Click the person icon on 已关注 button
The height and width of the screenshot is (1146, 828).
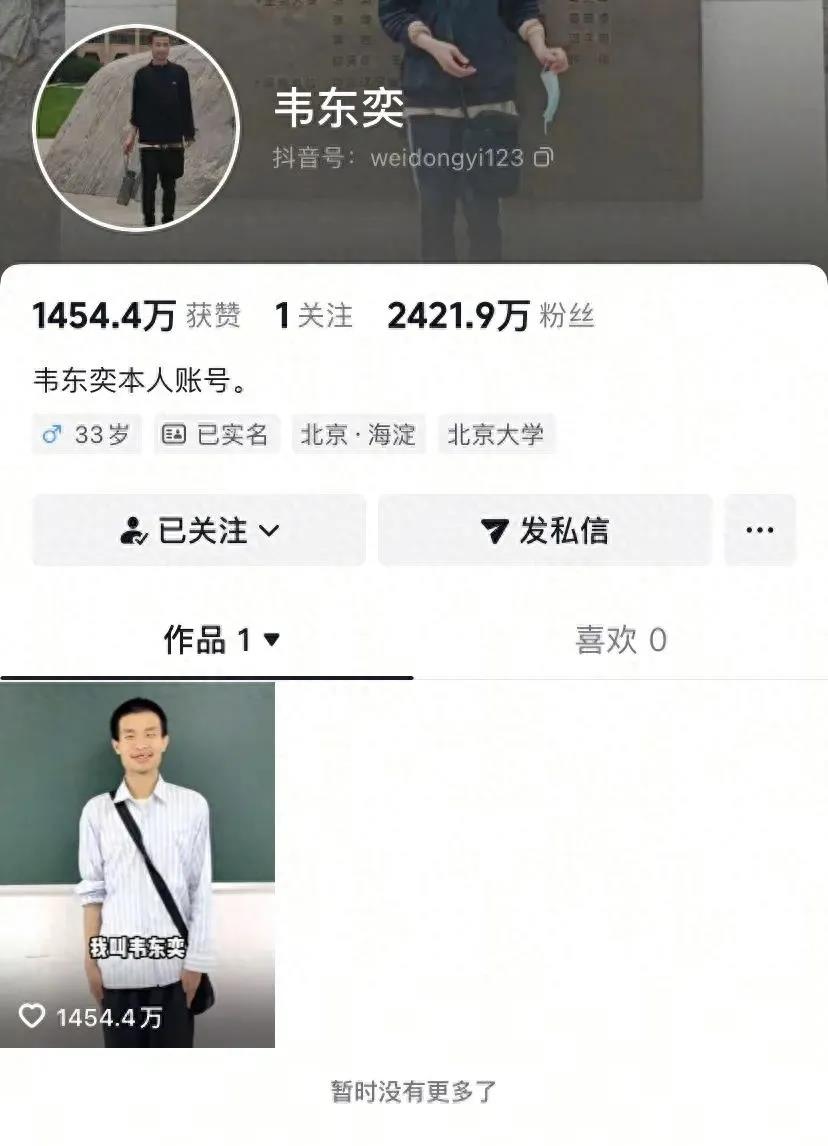[132, 531]
